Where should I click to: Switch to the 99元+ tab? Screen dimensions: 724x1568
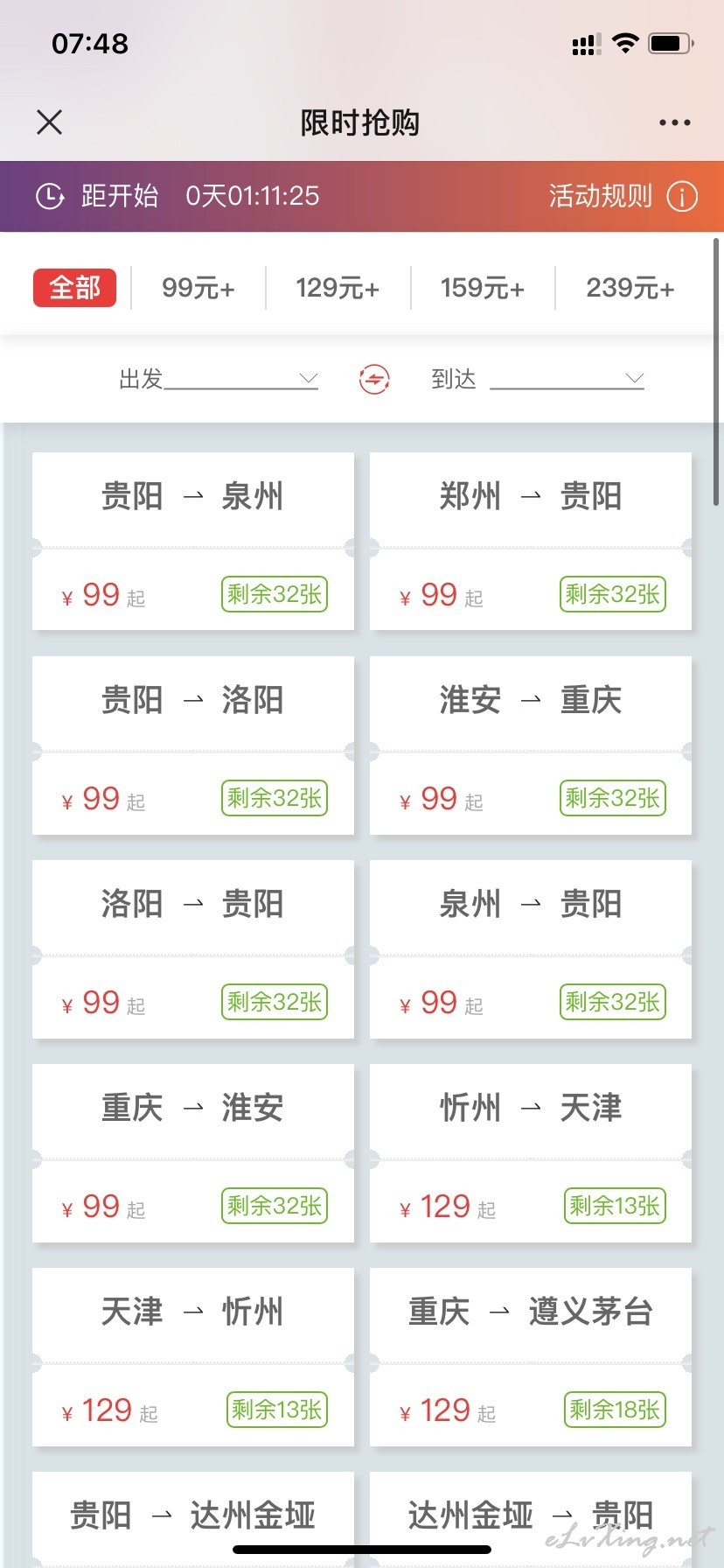tap(198, 288)
